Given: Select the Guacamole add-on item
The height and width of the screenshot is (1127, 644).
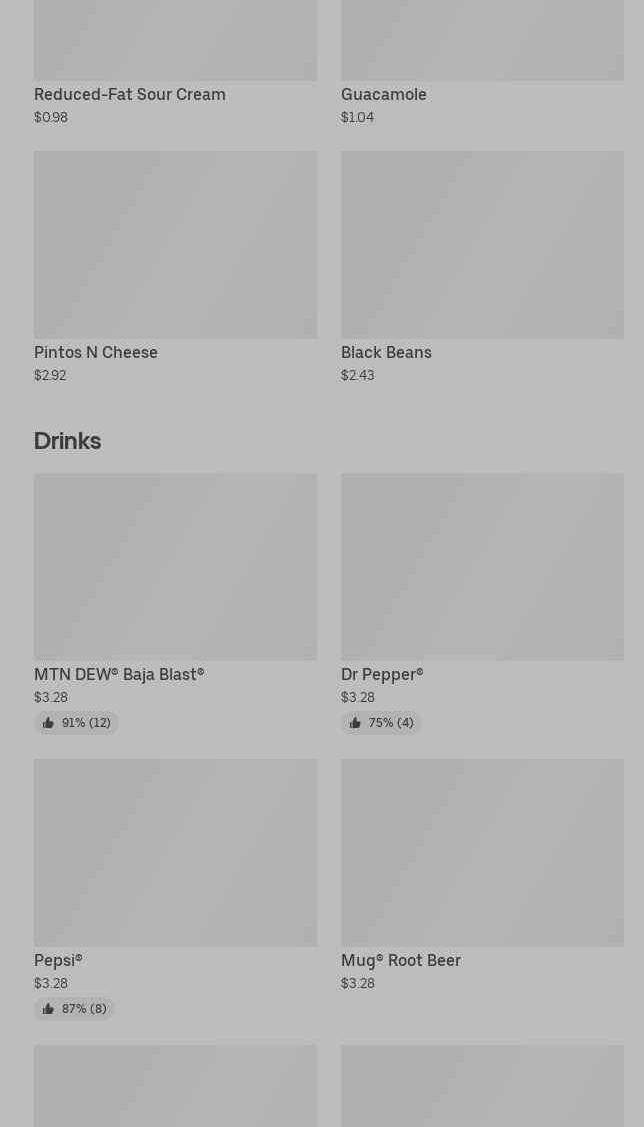Looking at the screenshot, I should (x=482, y=63).
